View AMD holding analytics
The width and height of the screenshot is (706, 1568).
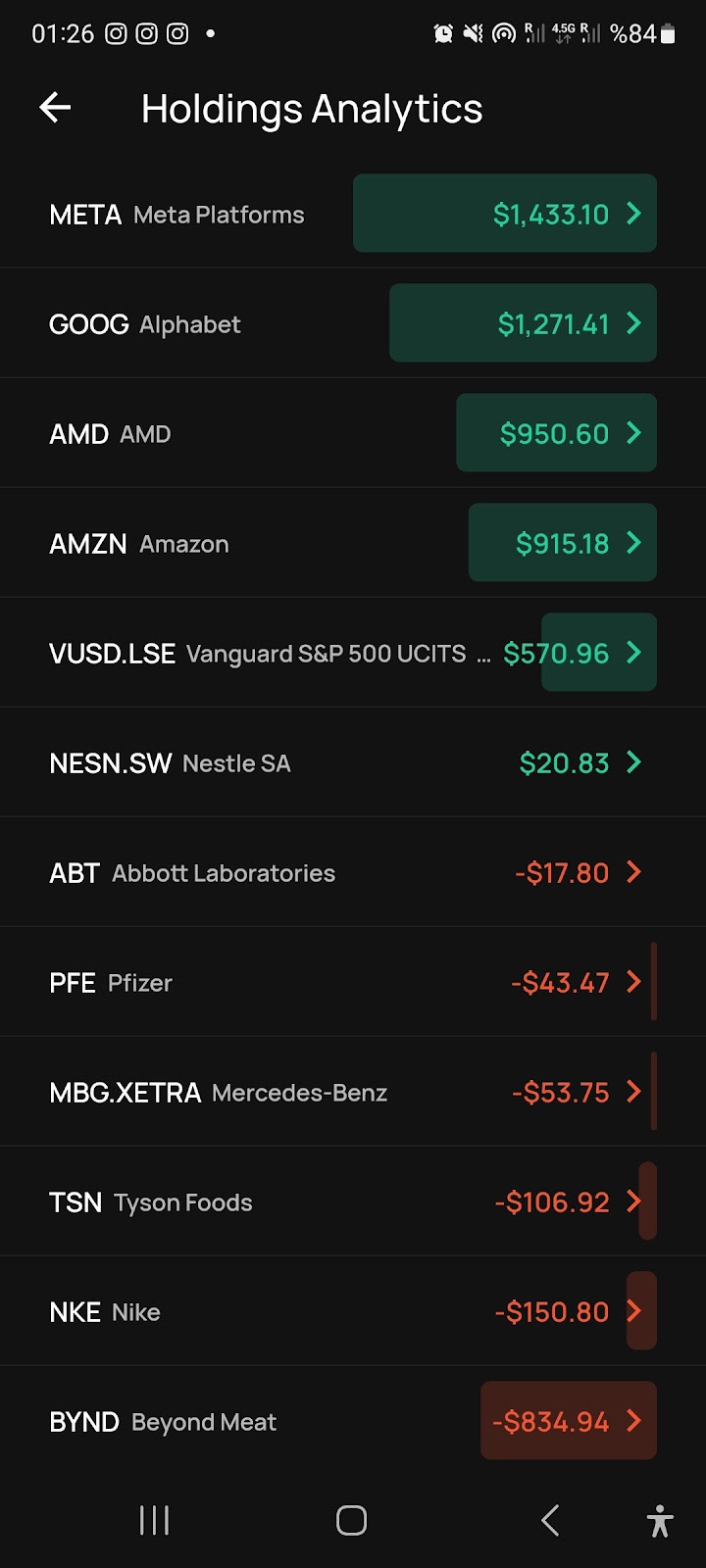(353, 433)
